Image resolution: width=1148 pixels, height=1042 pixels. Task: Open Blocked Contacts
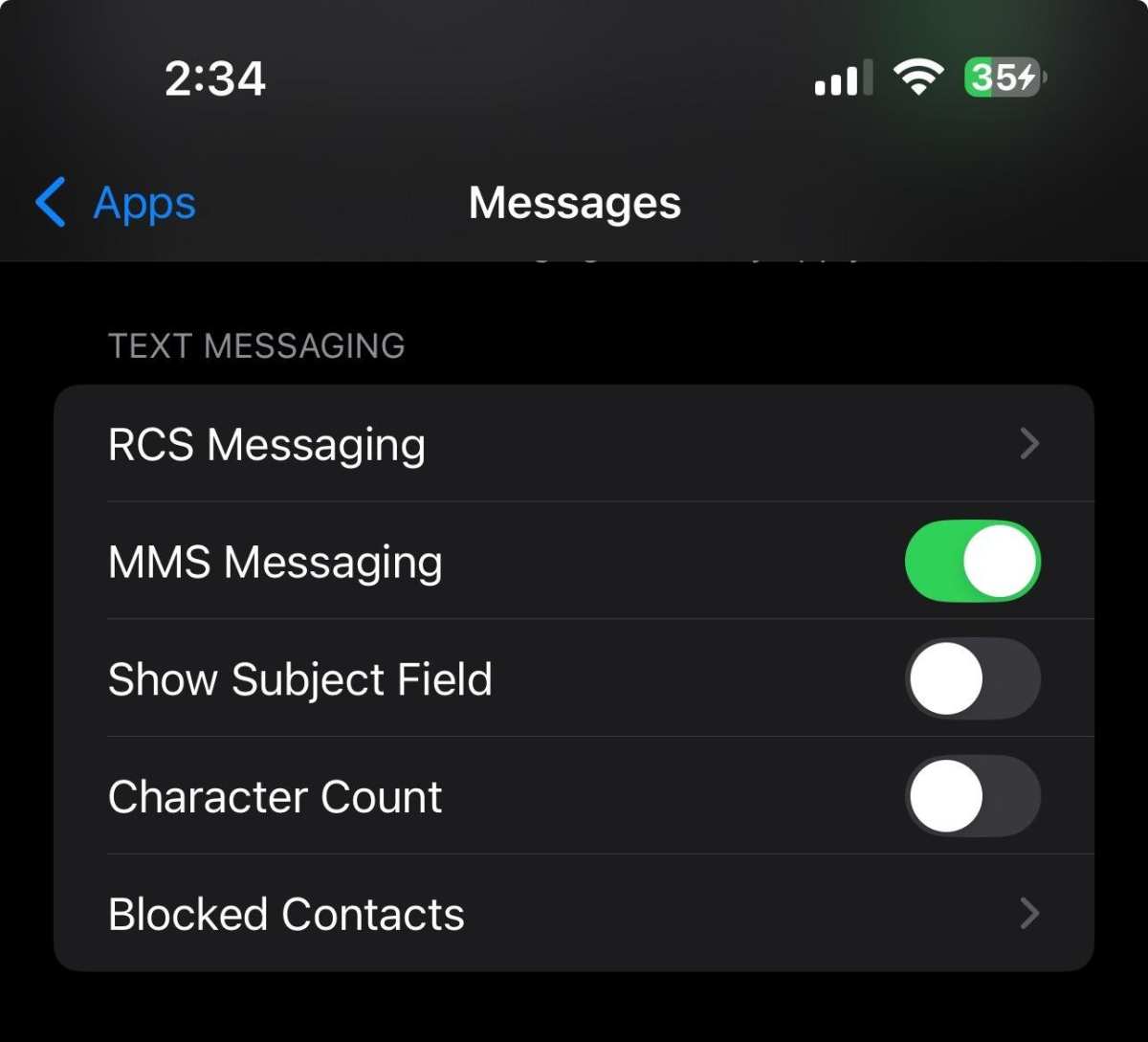click(574, 914)
